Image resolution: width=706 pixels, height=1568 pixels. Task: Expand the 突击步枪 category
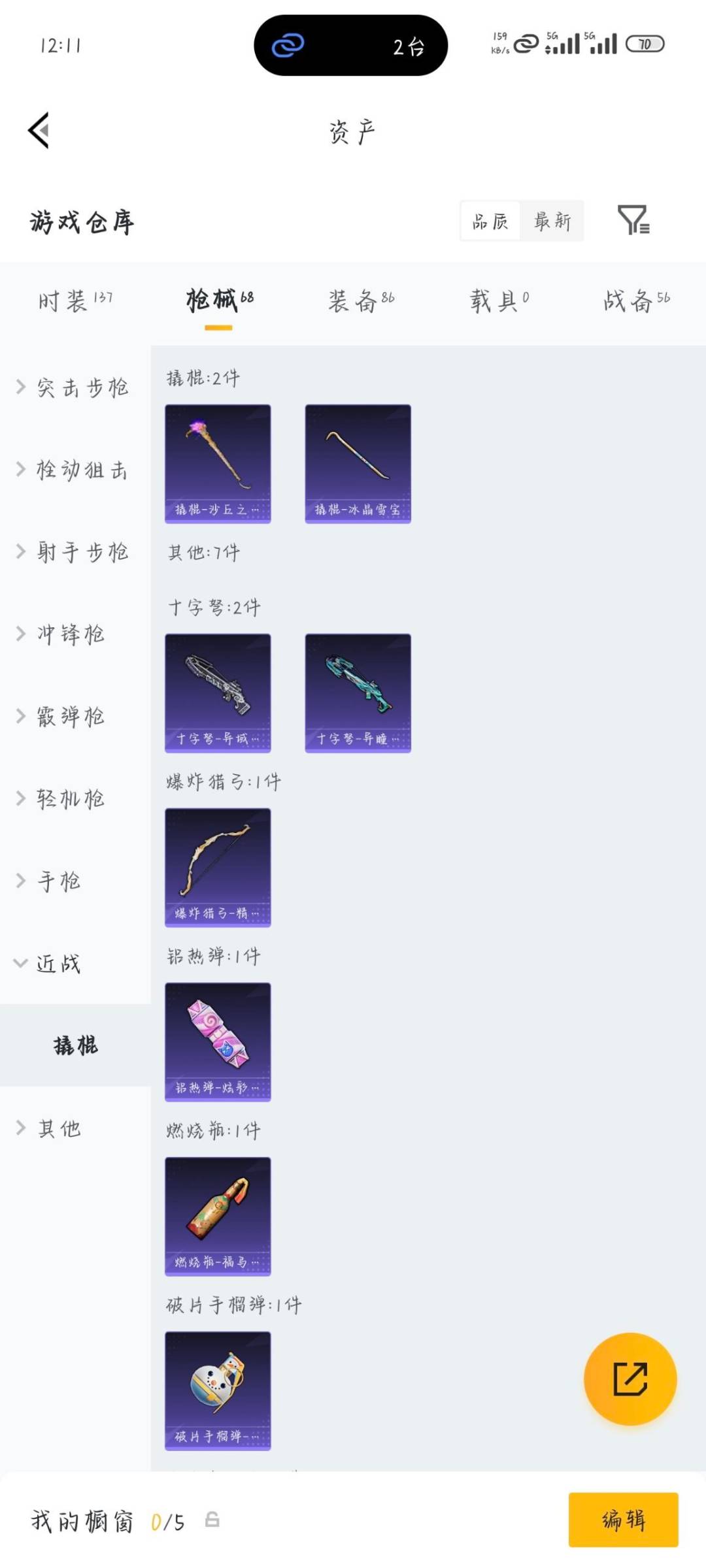pos(78,387)
